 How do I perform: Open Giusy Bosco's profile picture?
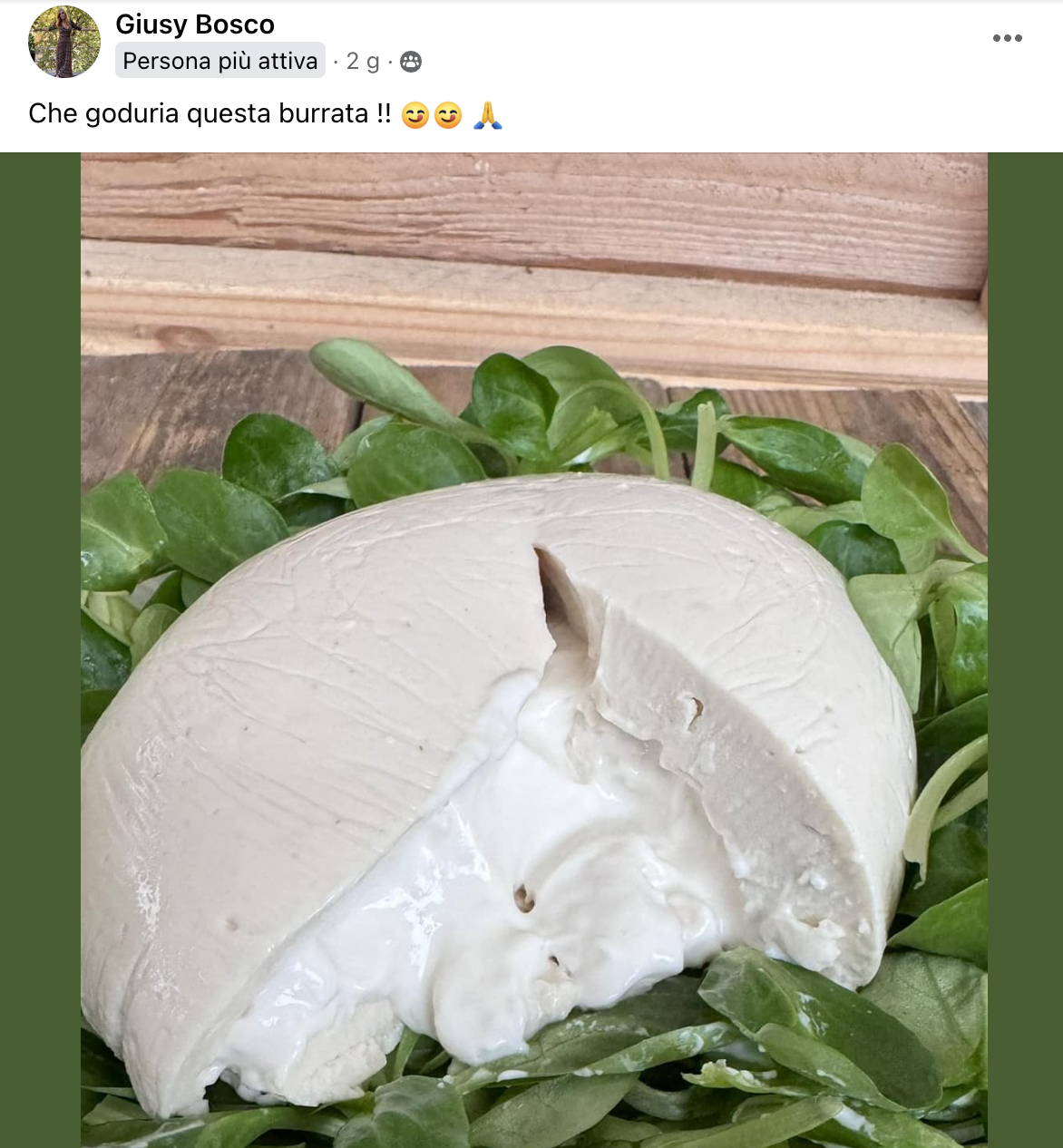(x=64, y=42)
